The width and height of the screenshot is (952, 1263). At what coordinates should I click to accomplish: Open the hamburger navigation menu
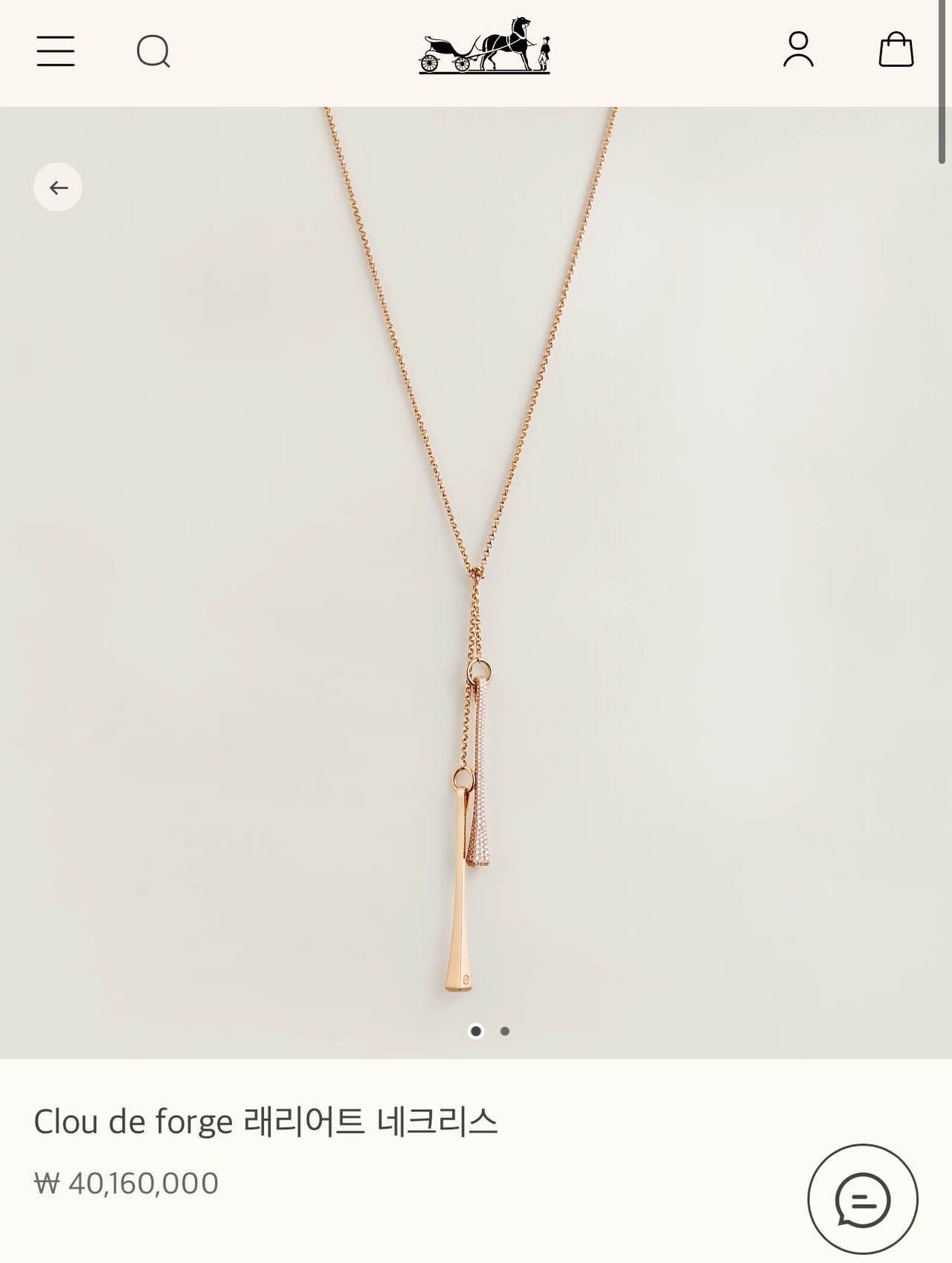pos(56,51)
